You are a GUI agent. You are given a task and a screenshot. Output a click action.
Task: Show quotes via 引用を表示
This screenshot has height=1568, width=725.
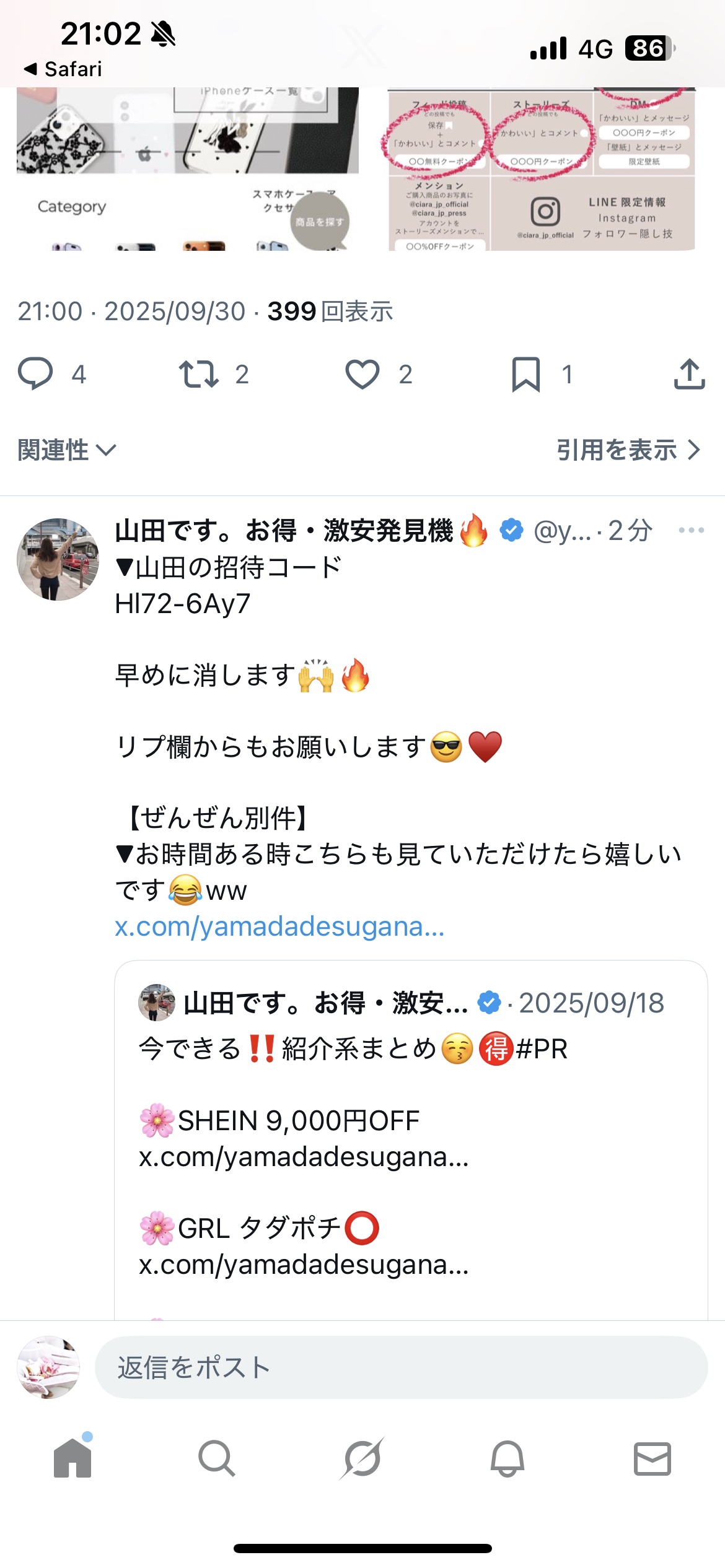point(627,450)
